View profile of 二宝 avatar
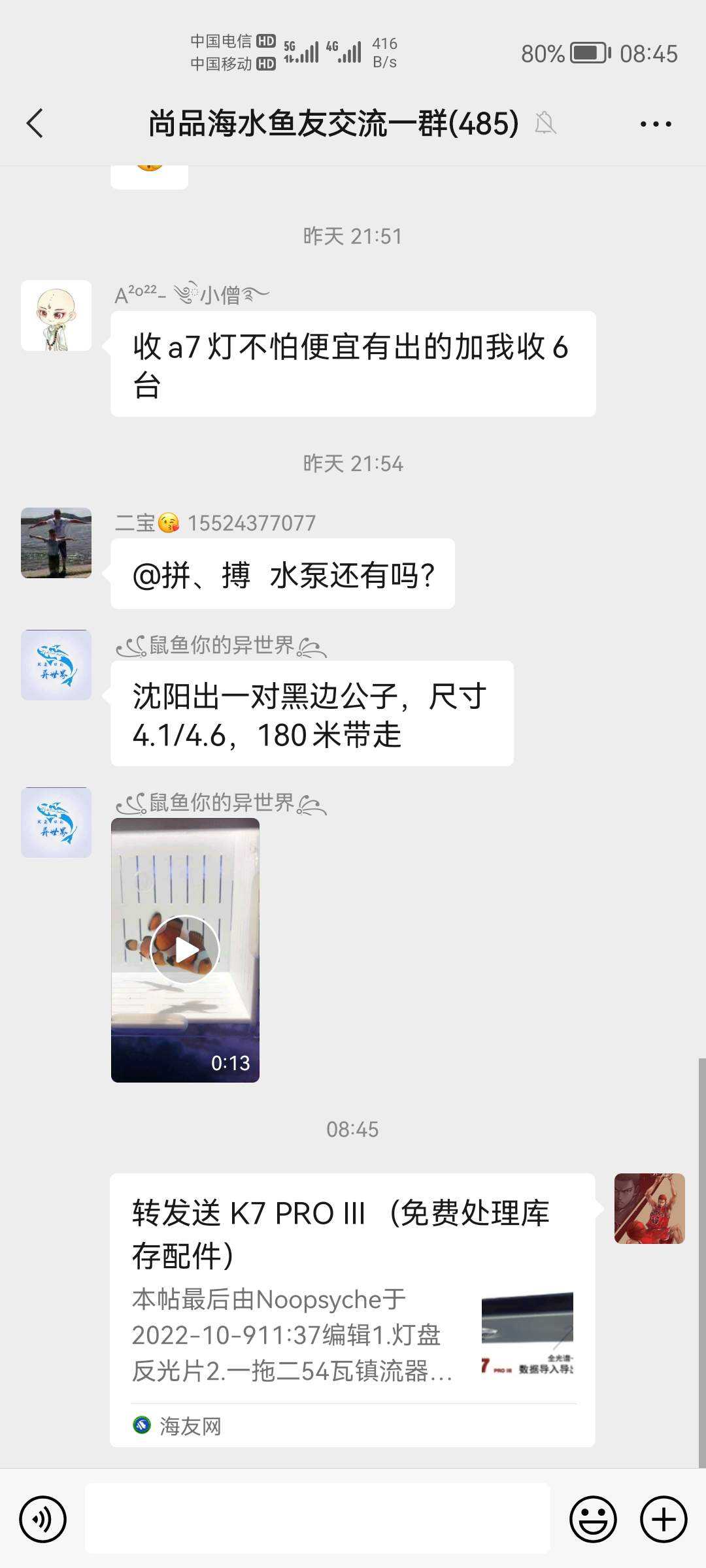The image size is (706, 1568). coord(56,543)
